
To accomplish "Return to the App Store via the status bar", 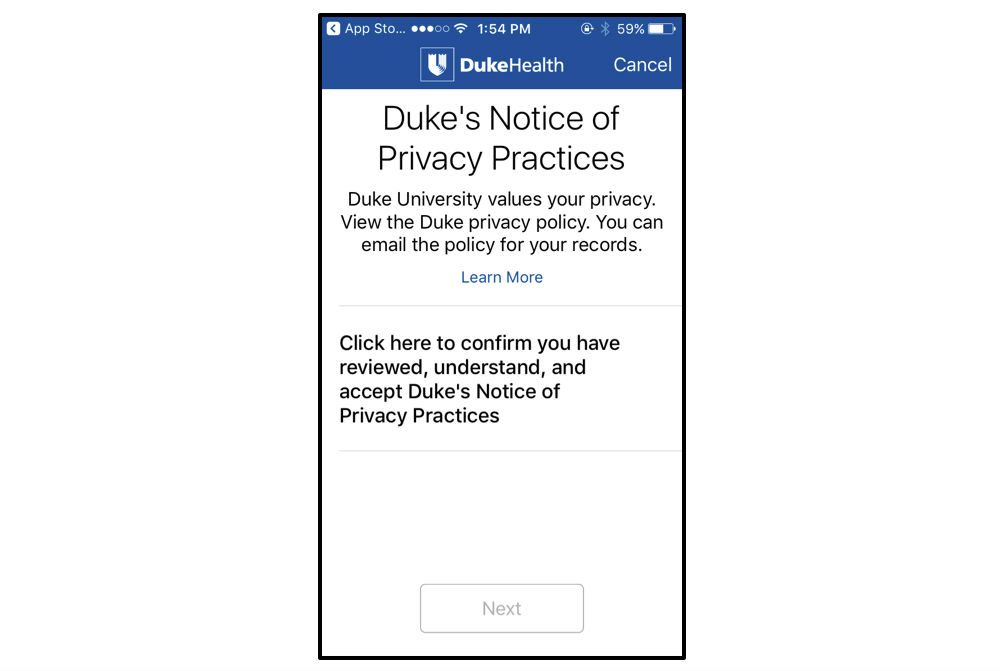I will [366, 29].
